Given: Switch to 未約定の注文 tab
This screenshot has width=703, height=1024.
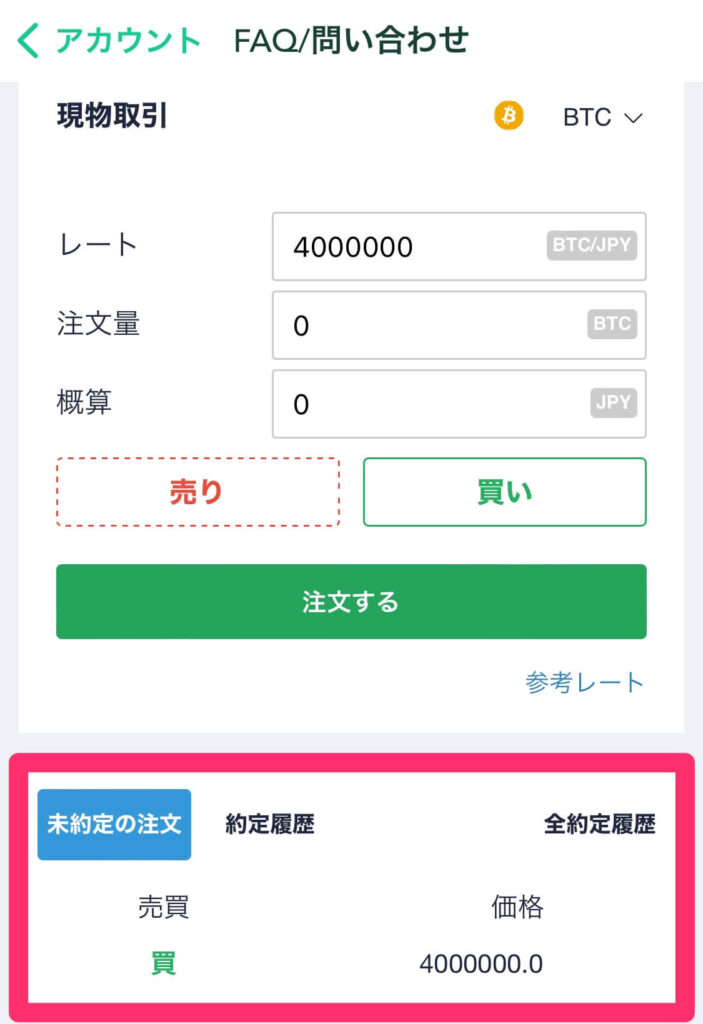Looking at the screenshot, I should [x=114, y=825].
